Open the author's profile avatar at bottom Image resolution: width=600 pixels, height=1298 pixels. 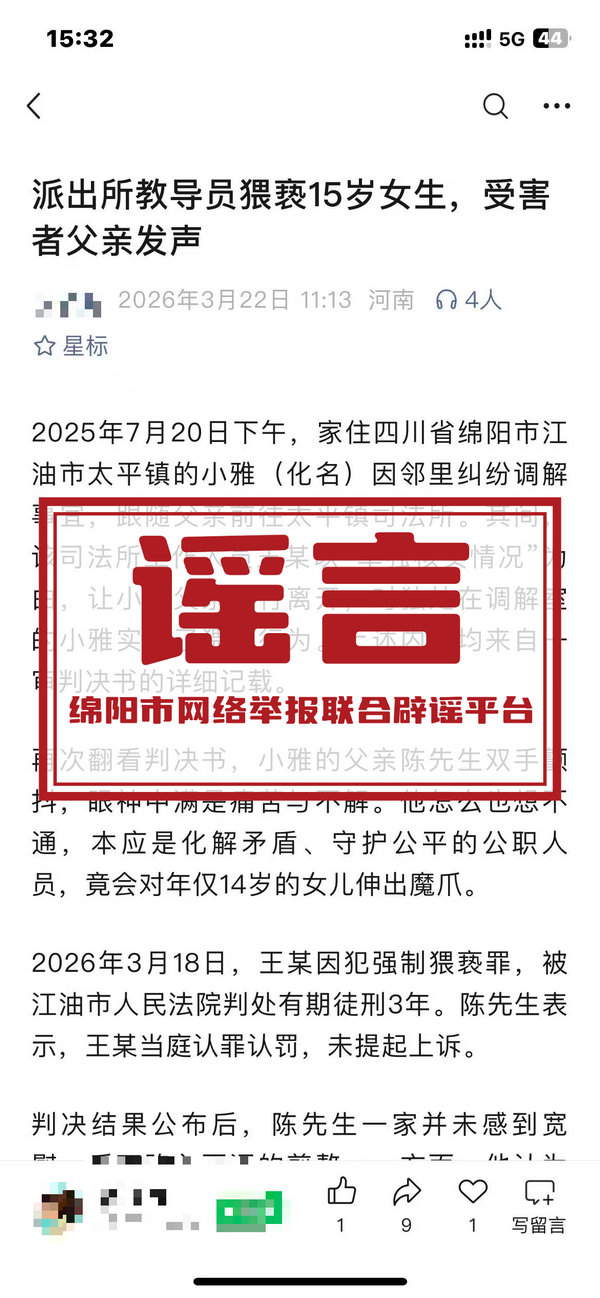point(60,1208)
